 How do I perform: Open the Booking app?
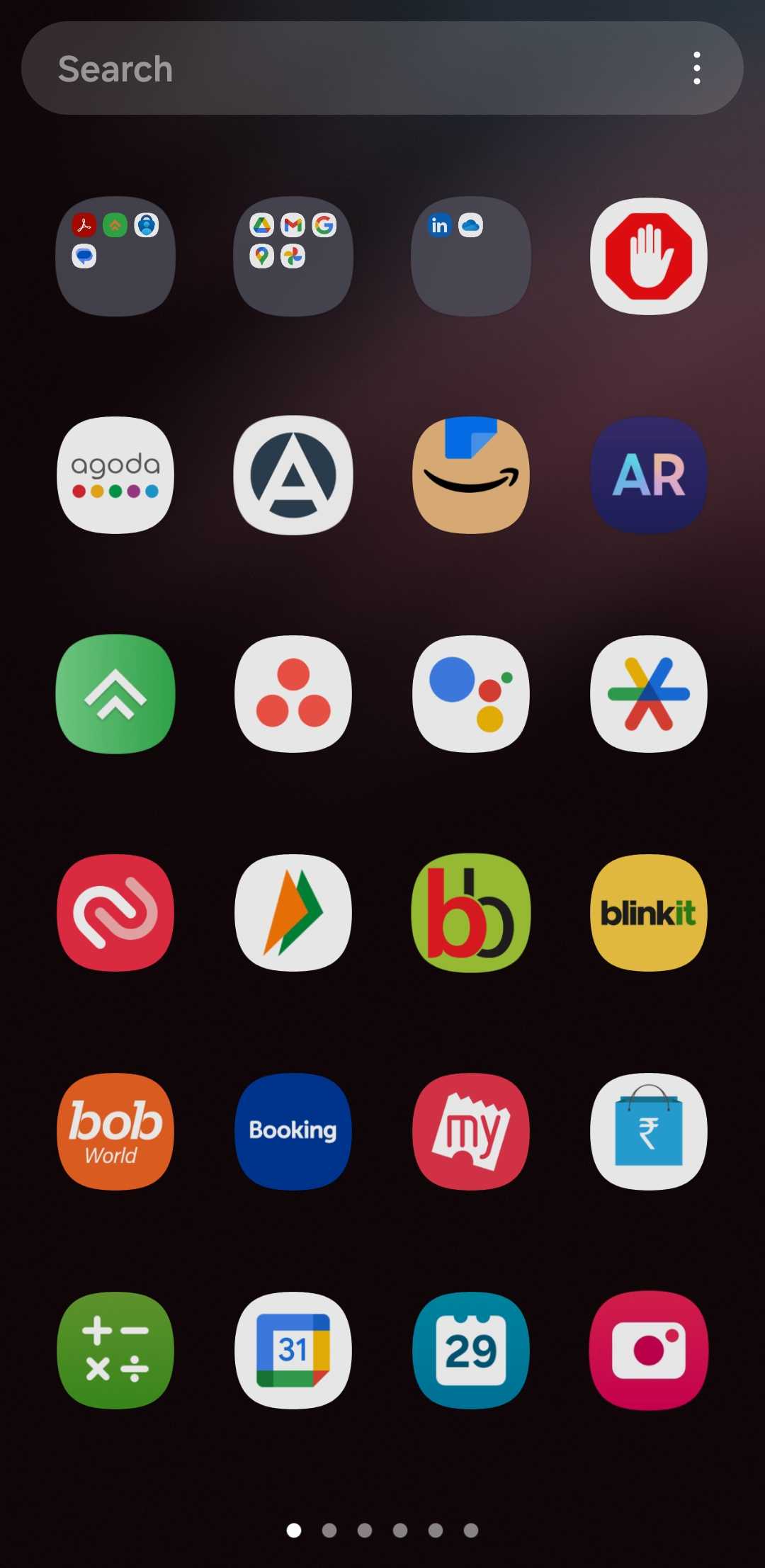pos(293,1131)
